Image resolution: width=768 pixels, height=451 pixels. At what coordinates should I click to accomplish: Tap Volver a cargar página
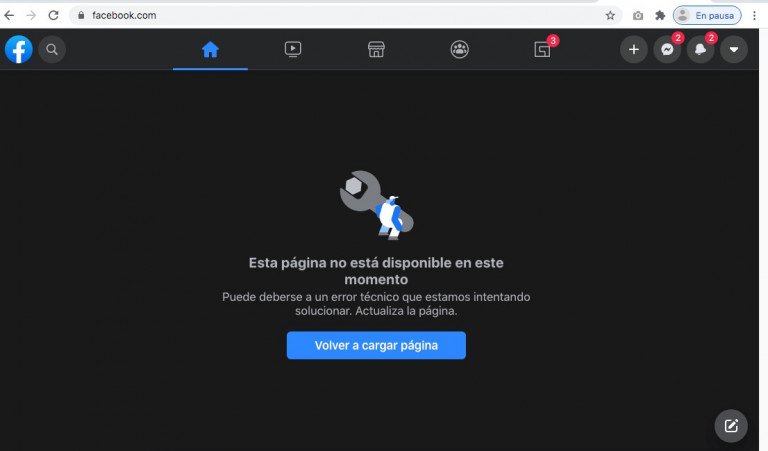tap(376, 345)
